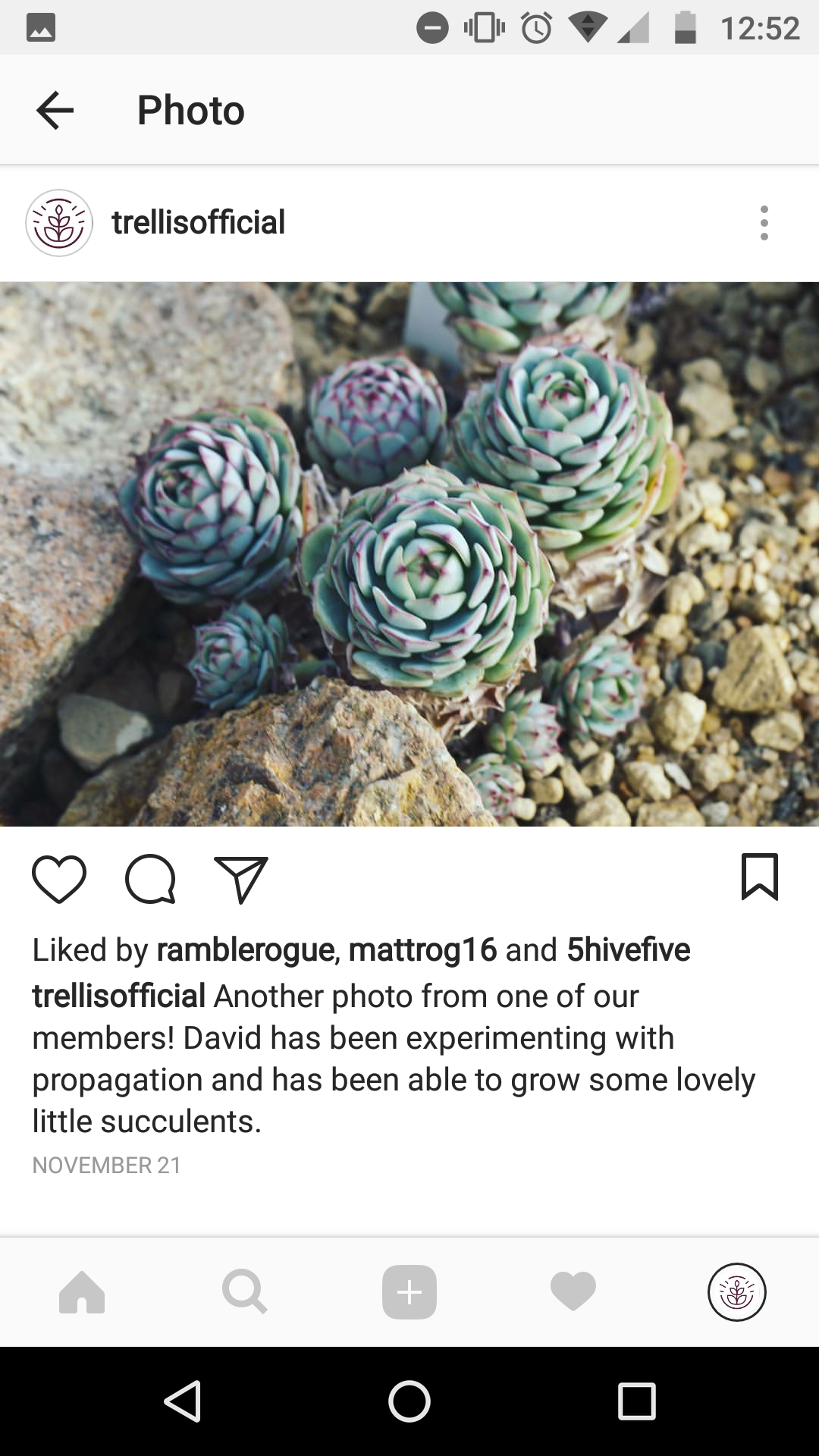Open 5hivefive's profile from the likes

click(629, 949)
